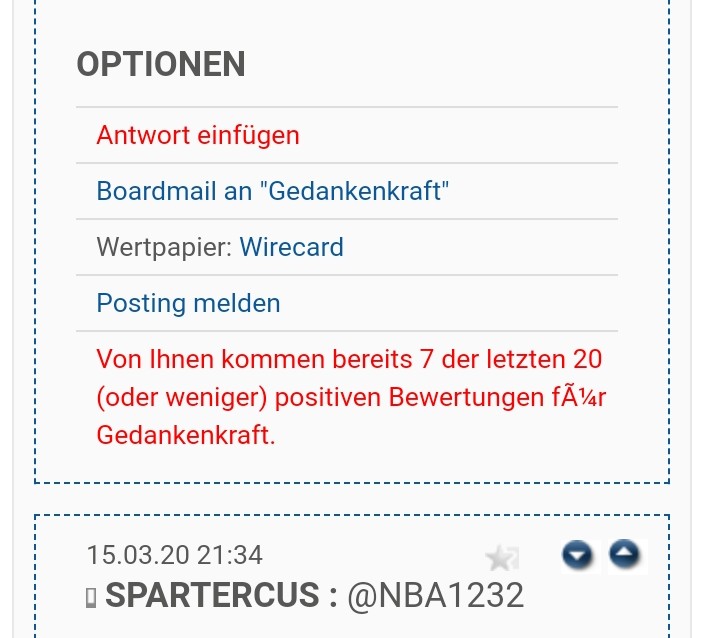
Task: Tap 'Antwort einfügen' to add a reply
Action: coord(198,135)
